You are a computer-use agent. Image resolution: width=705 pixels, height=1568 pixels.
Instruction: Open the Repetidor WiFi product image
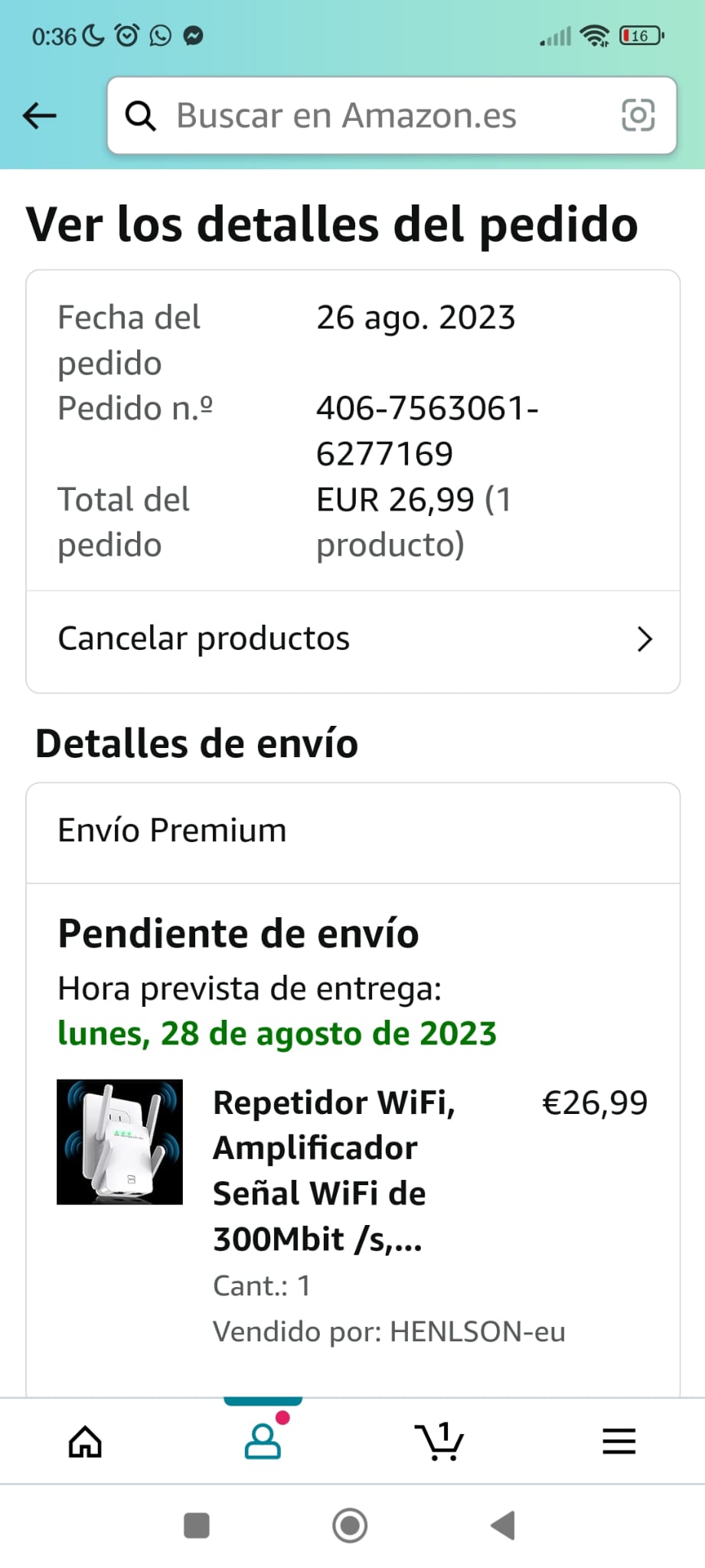click(120, 1142)
